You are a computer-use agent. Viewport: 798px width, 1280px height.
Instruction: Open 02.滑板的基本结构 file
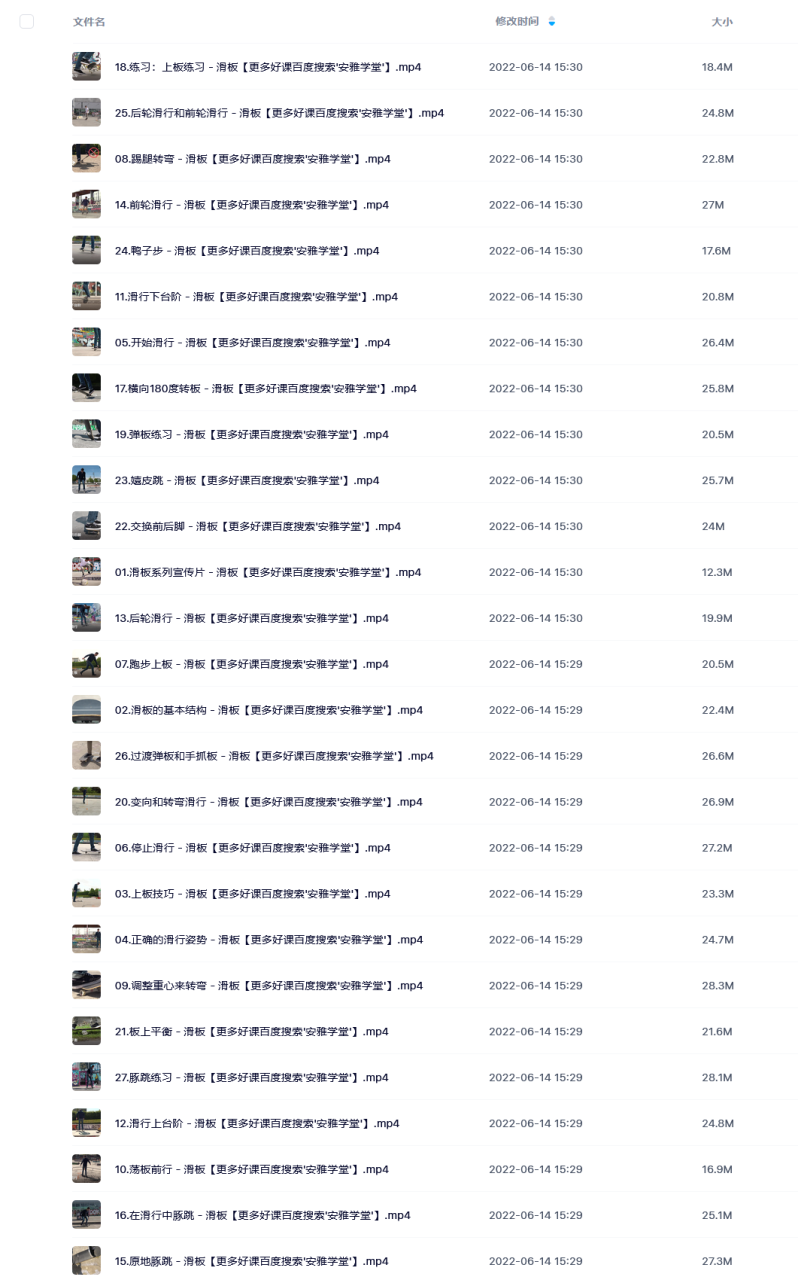coord(269,711)
